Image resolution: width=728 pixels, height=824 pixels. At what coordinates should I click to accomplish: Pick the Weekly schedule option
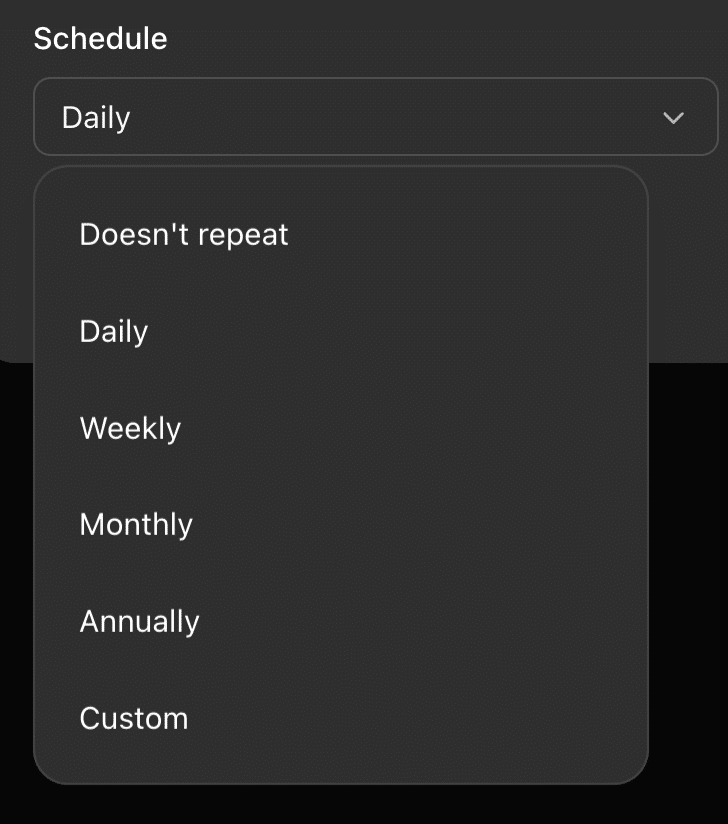point(130,428)
